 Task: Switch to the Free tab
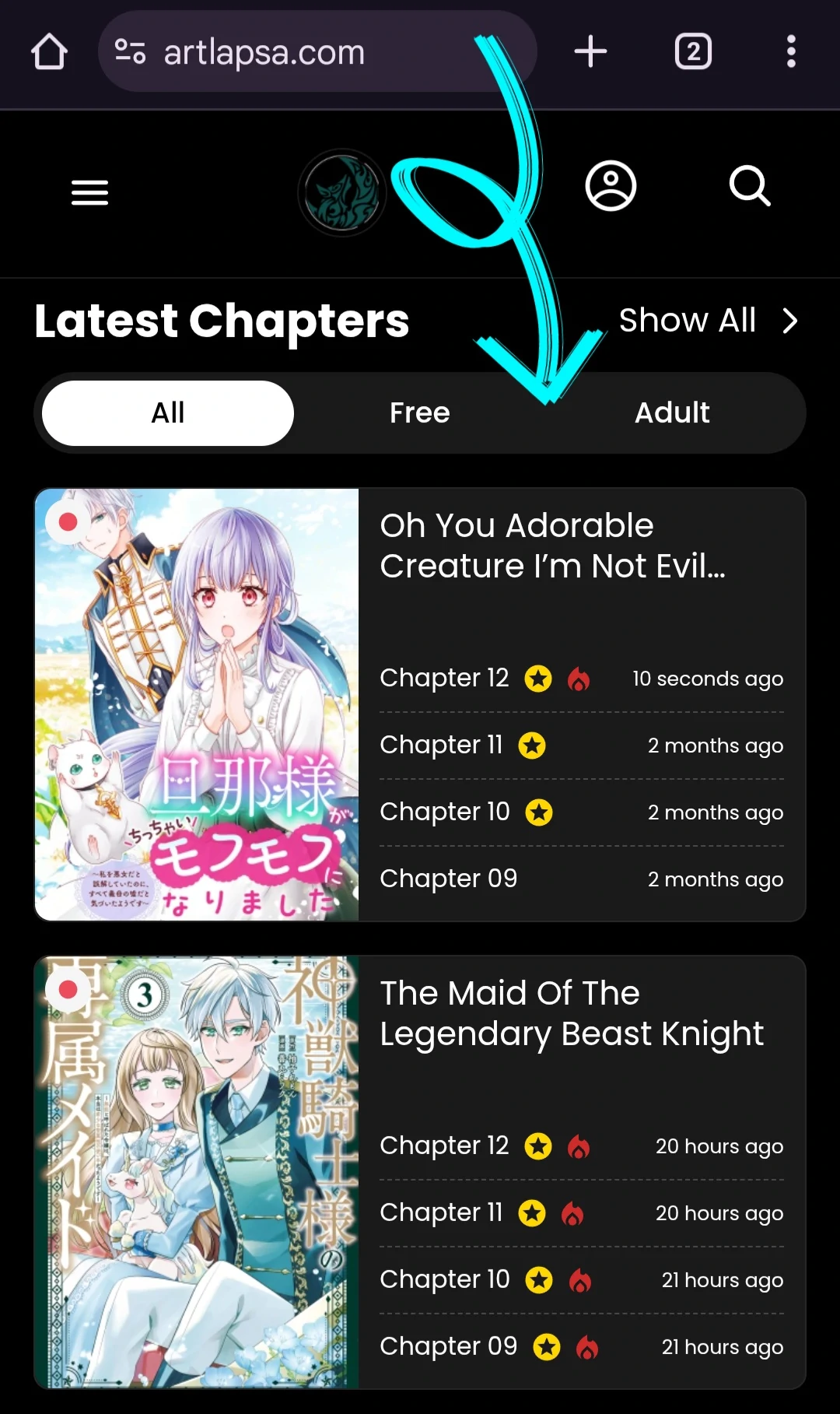pos(419,413)
